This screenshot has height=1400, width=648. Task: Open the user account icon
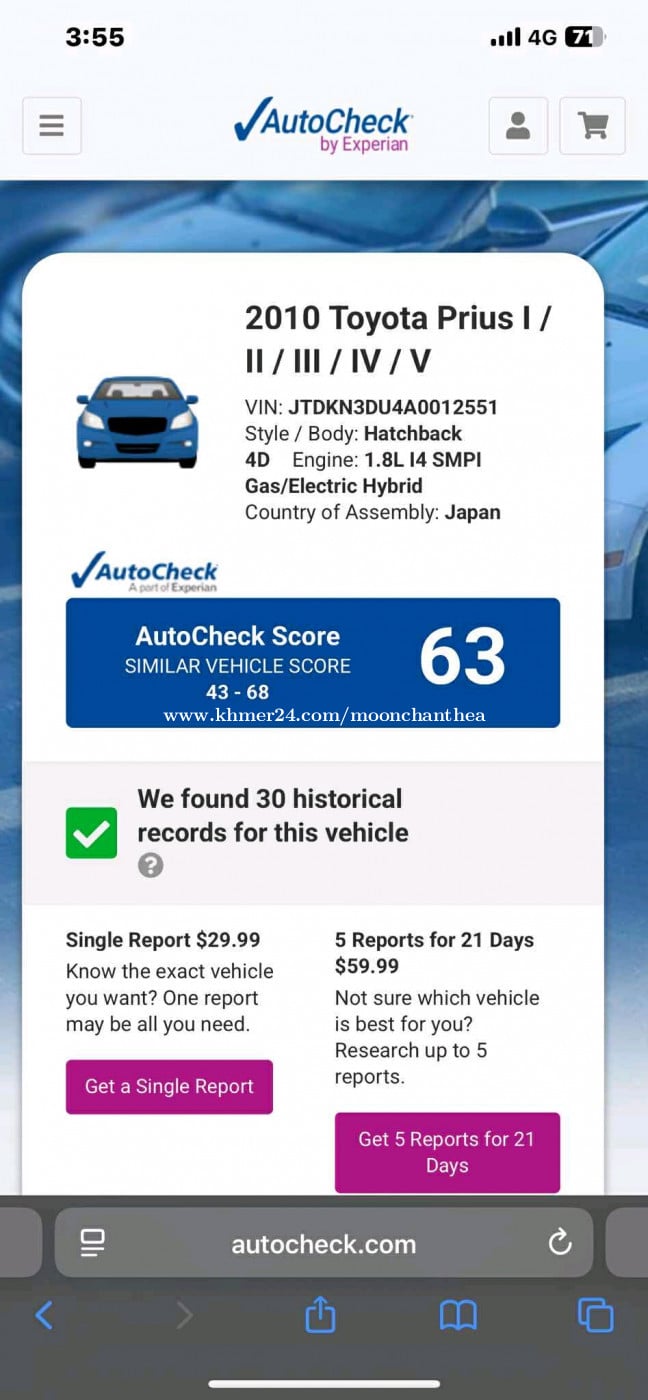coord(518,126)
